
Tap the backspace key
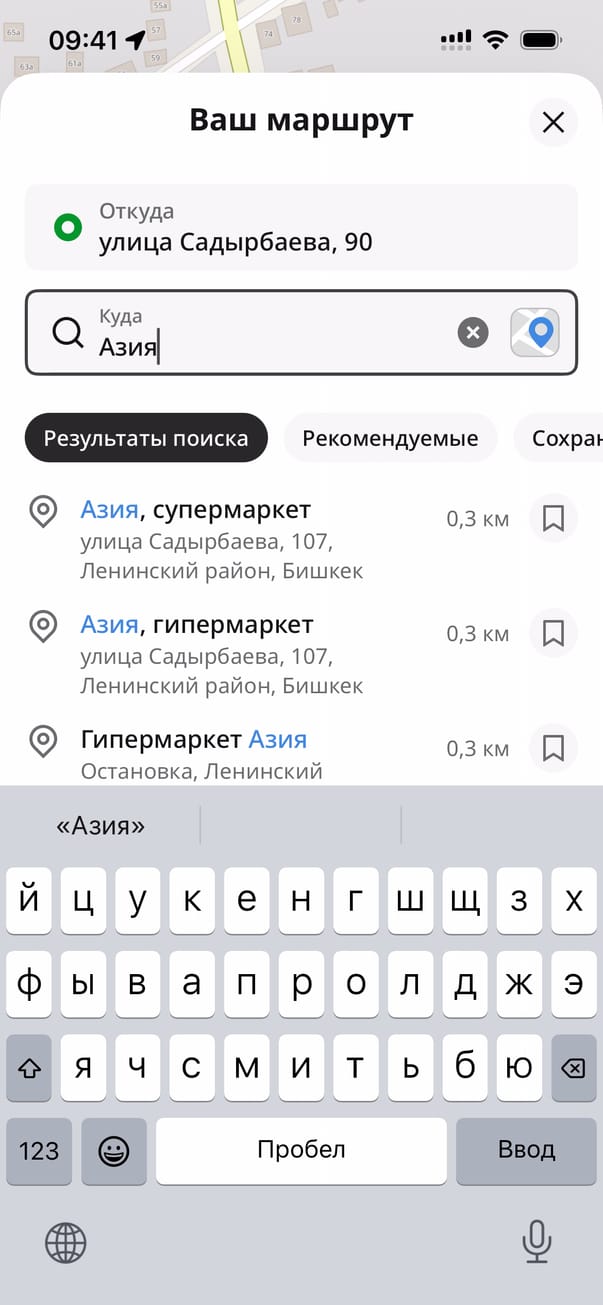(x=573, y=1069)
